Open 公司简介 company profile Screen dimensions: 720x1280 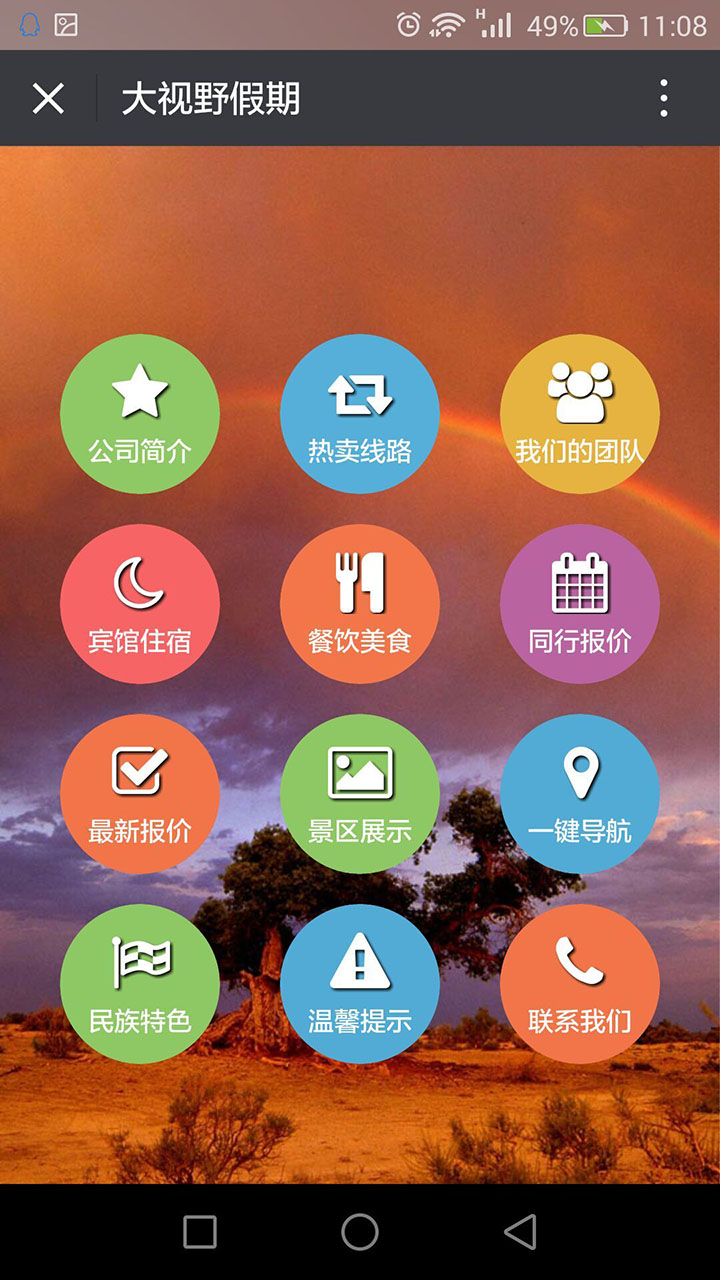pos(140,414)
